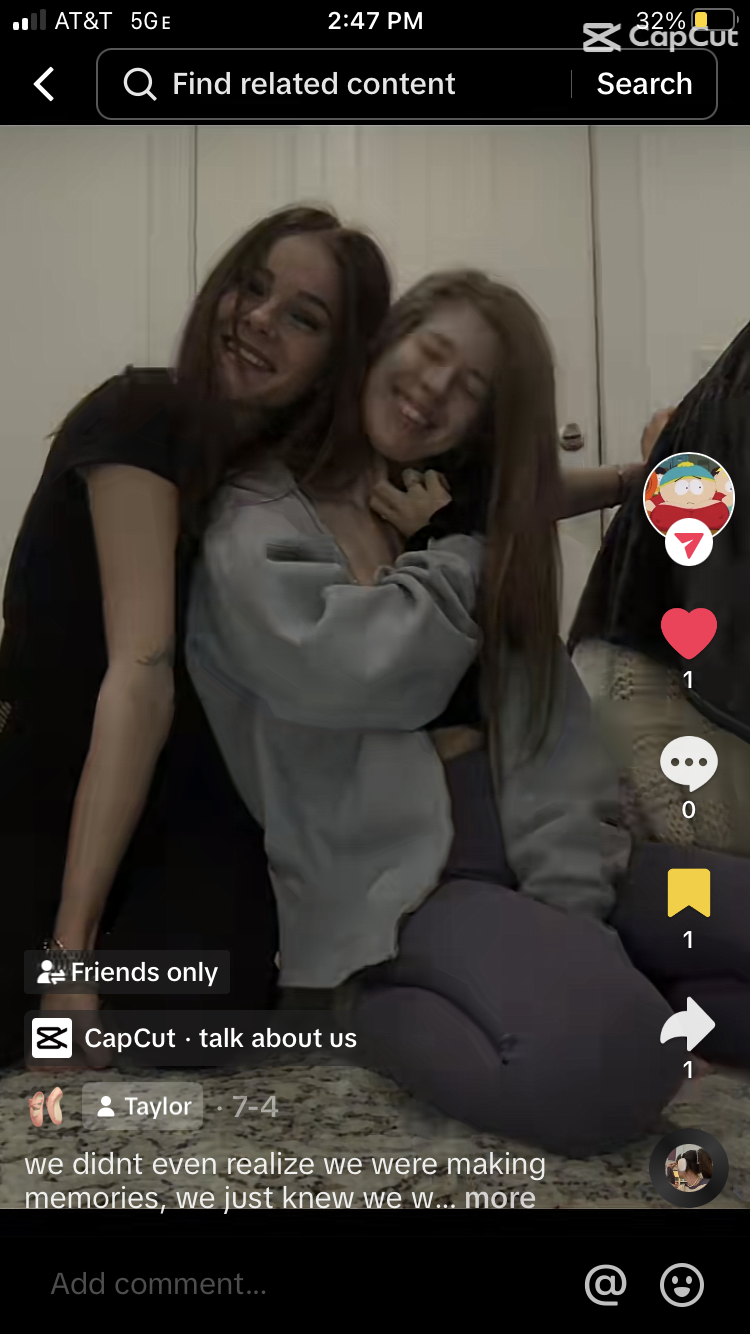Open the emoji picker
This screenshot has height=1334, width=750.
pyautogui.click(x=682, y=1284)
